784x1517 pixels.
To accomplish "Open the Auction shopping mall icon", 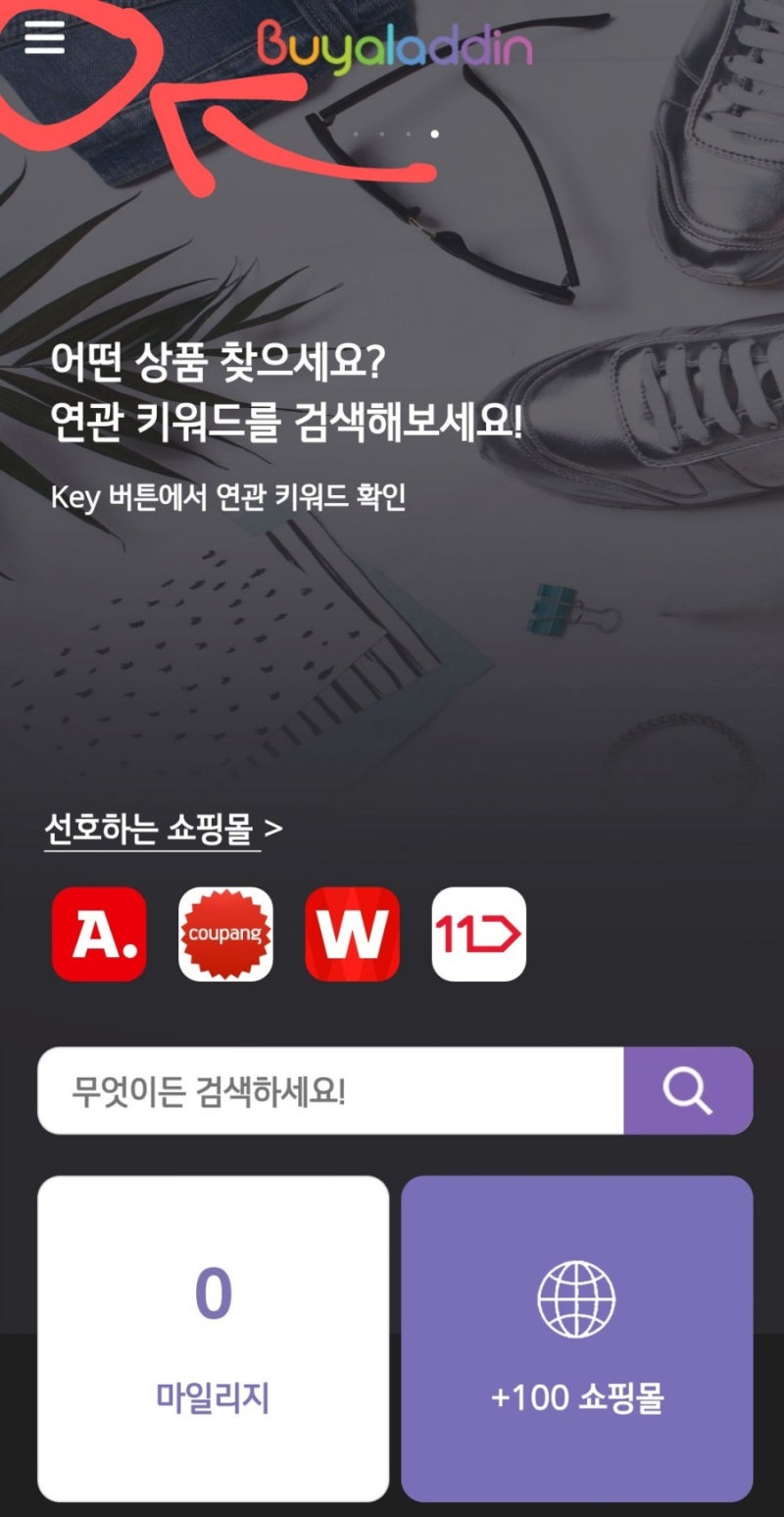I will click(x=98, y=933).
